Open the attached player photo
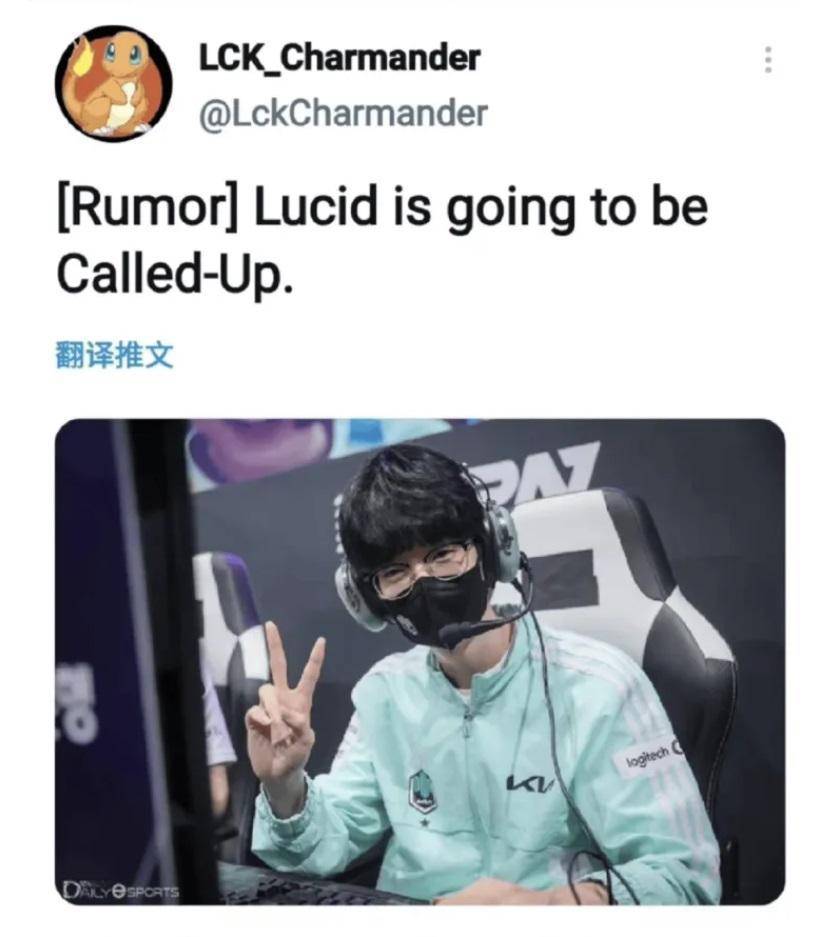Screen dimensions: 839x937 point(419,660)
